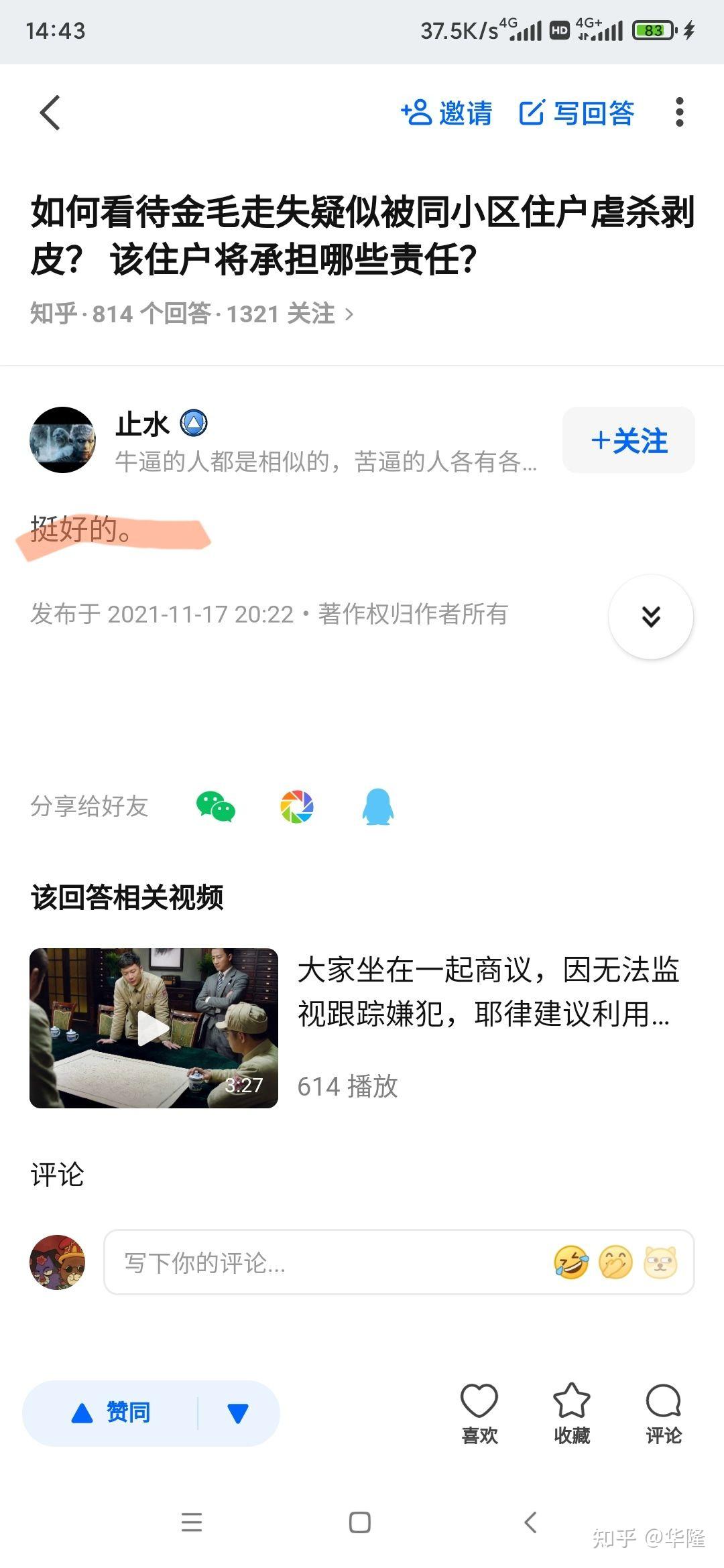Go back using the top-left arrow

coord(50,113)
